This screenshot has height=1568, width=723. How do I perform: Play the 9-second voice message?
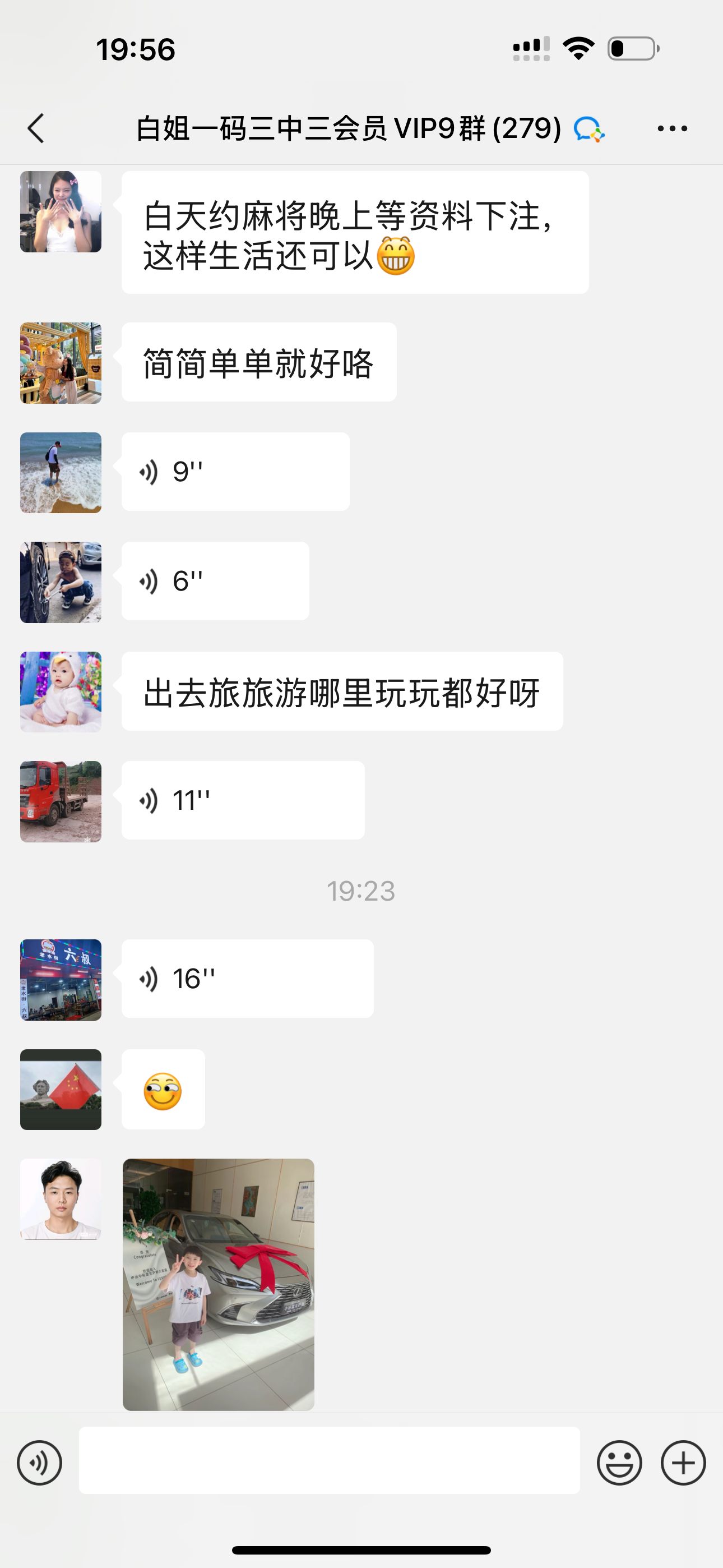235,472
